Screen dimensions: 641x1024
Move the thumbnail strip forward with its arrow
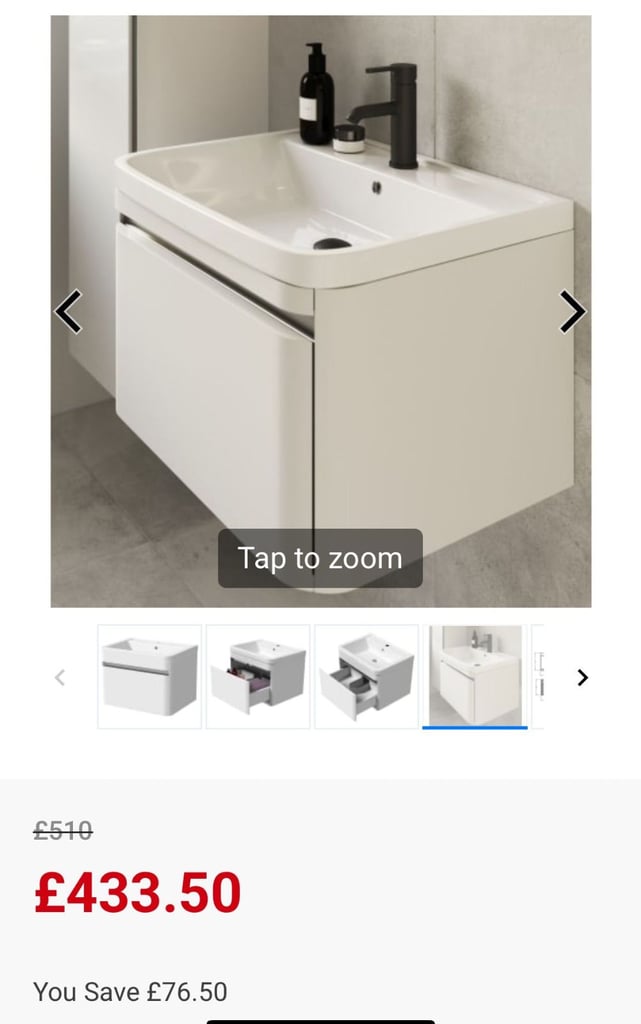(x=583, y=677)
